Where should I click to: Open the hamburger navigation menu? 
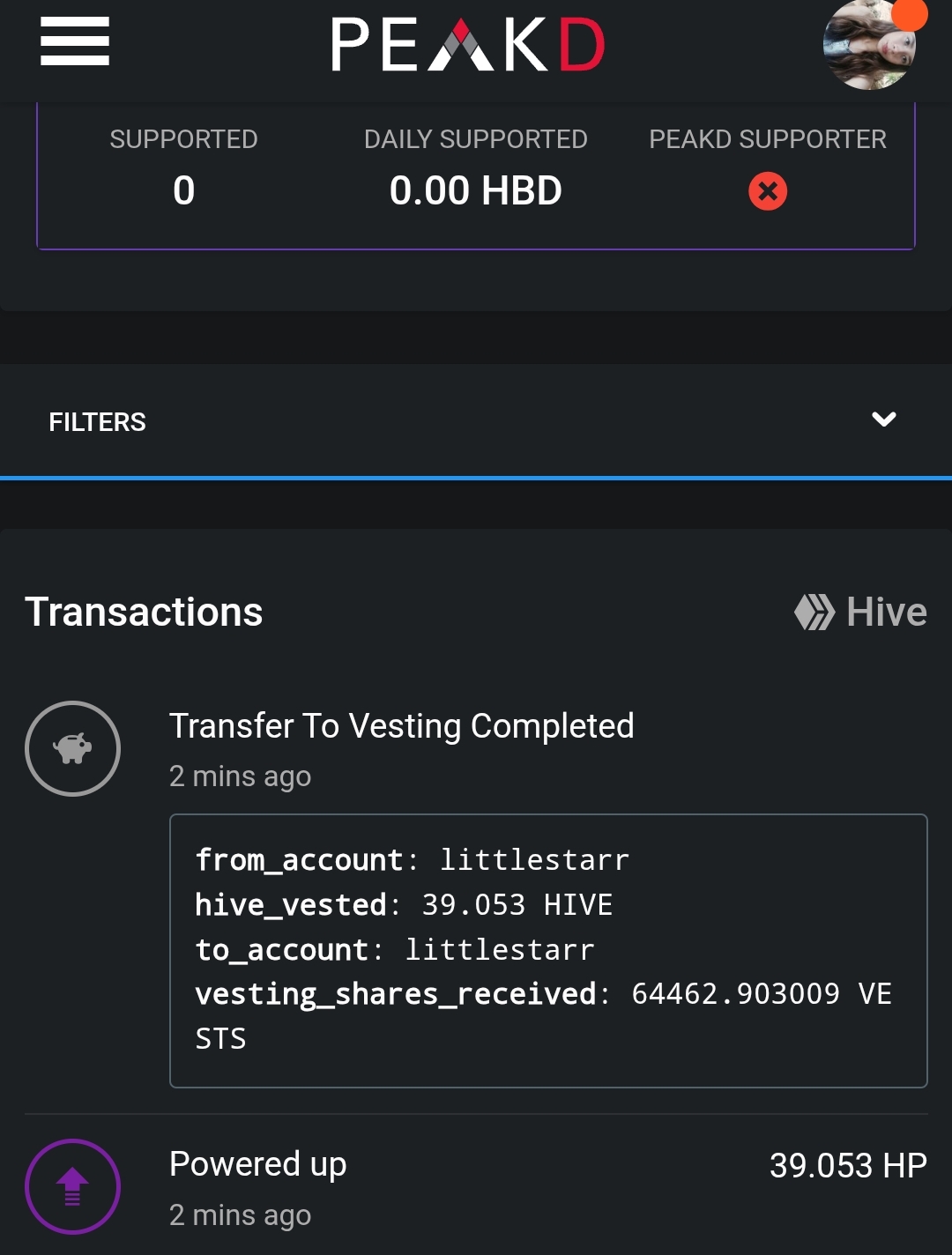pos(75,41)
